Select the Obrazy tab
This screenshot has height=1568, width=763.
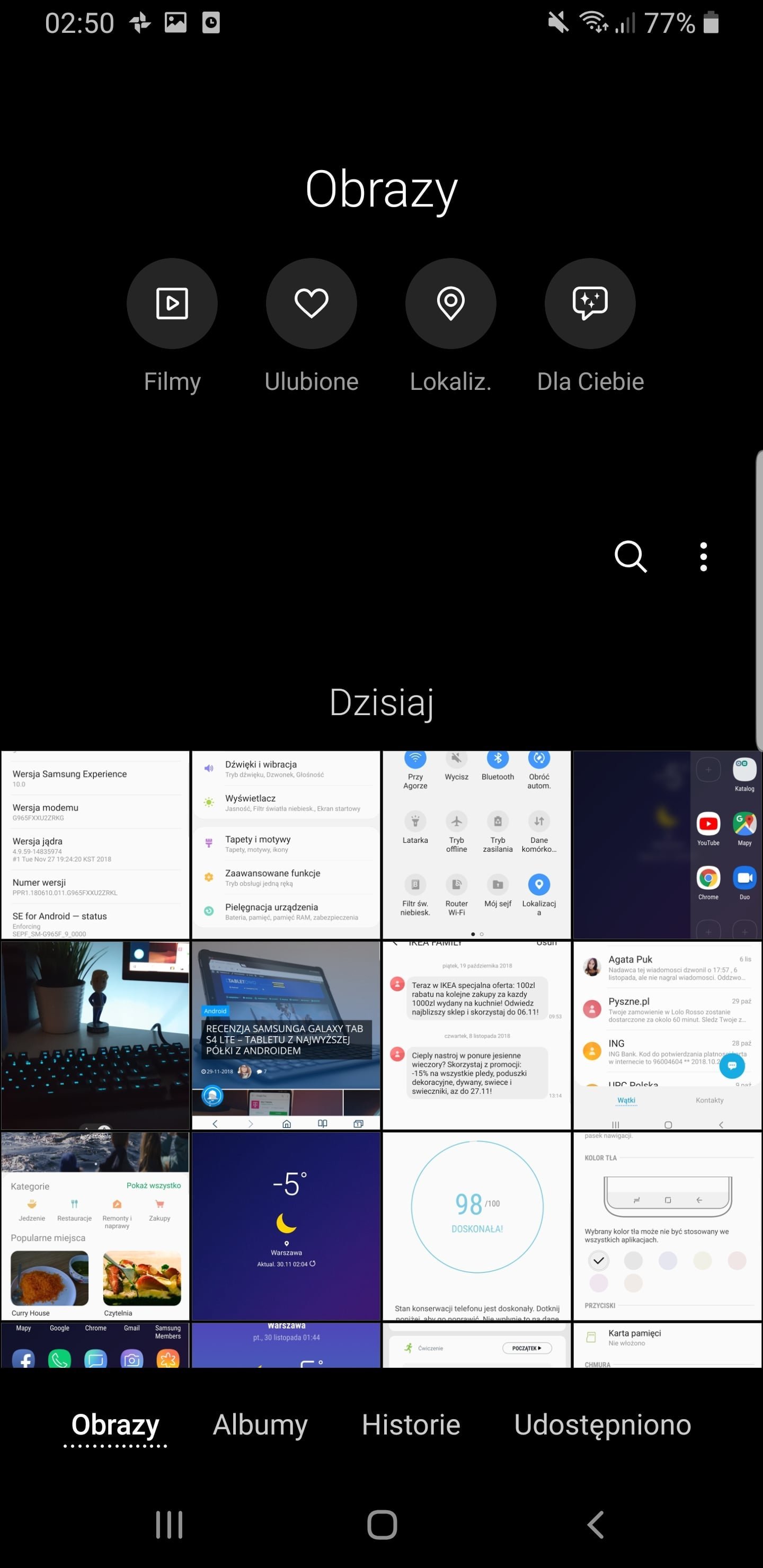pos(115,1425)
